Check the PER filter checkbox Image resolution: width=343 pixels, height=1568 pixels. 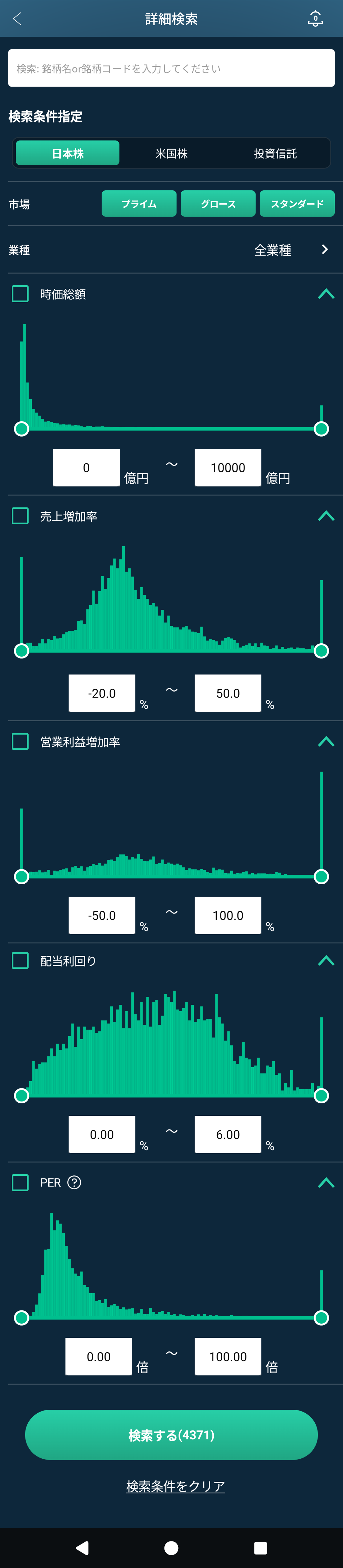[x=21, y=1183]
